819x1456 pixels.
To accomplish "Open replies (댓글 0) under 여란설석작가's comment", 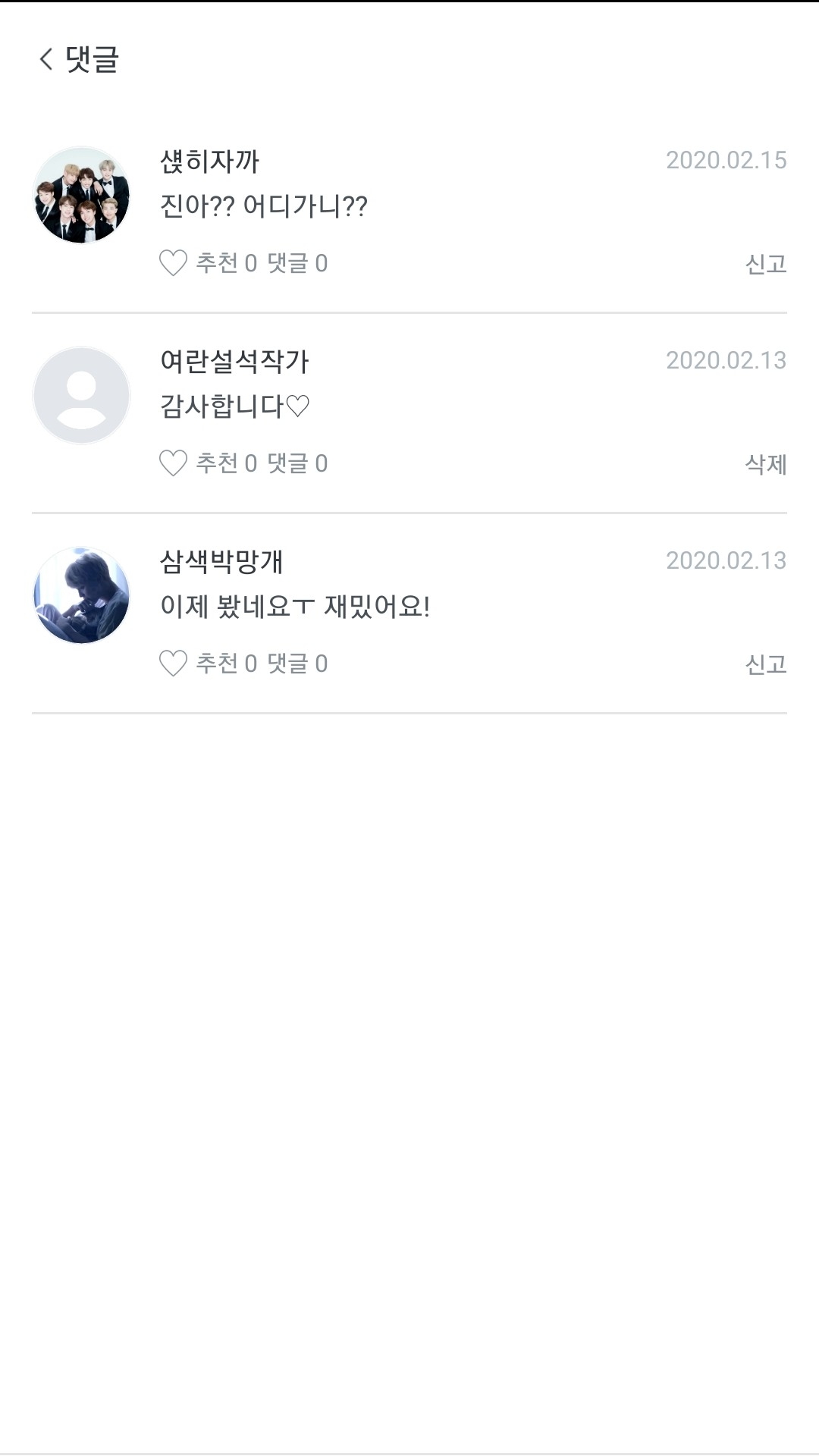I will click(297, 463).
